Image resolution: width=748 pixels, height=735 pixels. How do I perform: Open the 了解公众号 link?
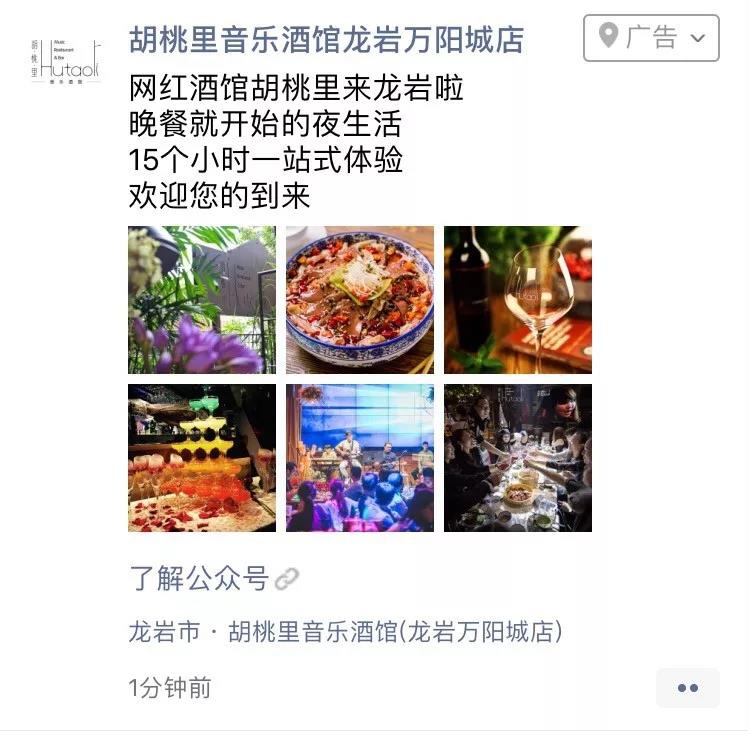[x=213, y=578]
